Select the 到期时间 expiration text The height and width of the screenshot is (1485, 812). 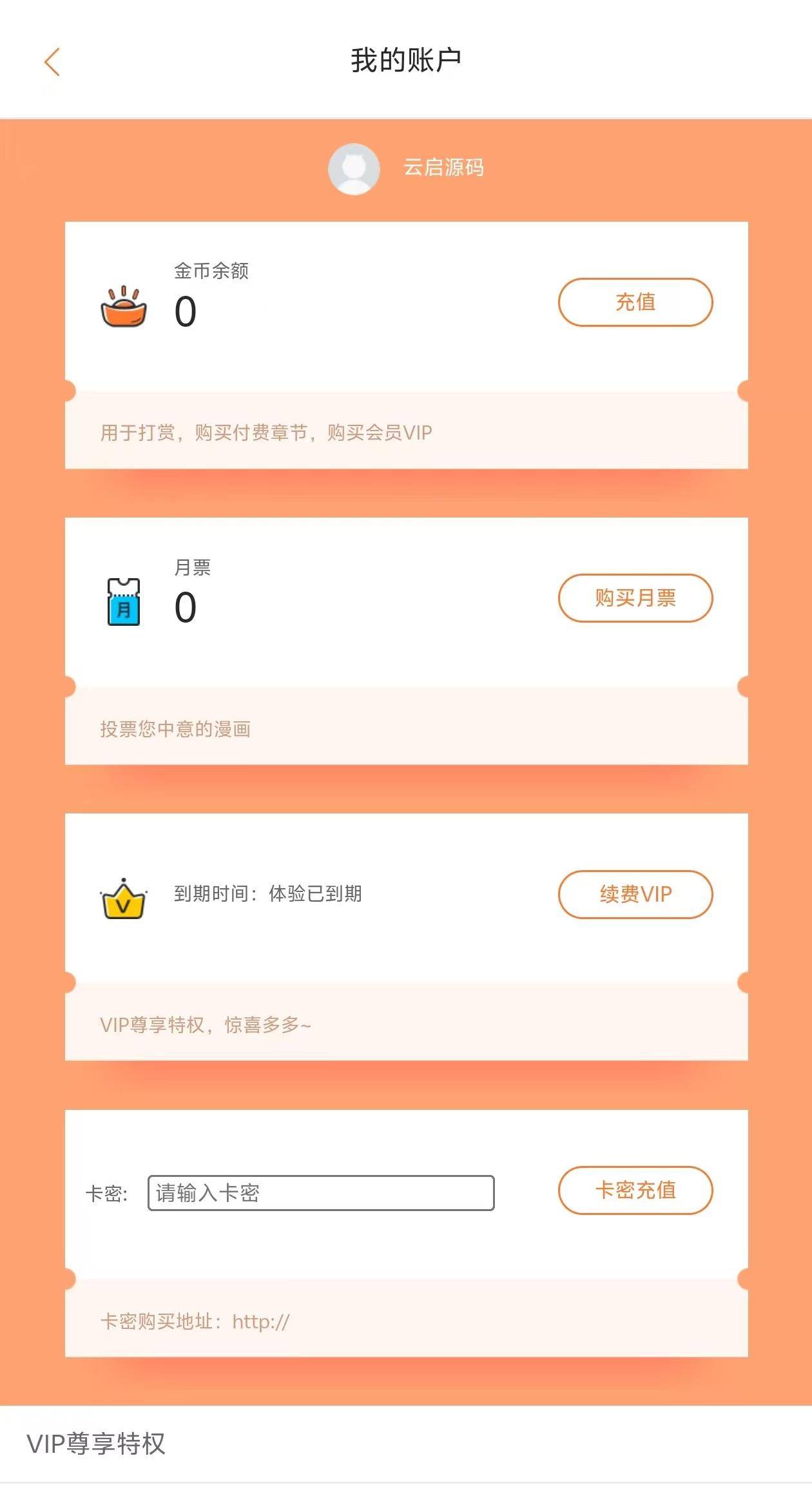pos(269,894)
